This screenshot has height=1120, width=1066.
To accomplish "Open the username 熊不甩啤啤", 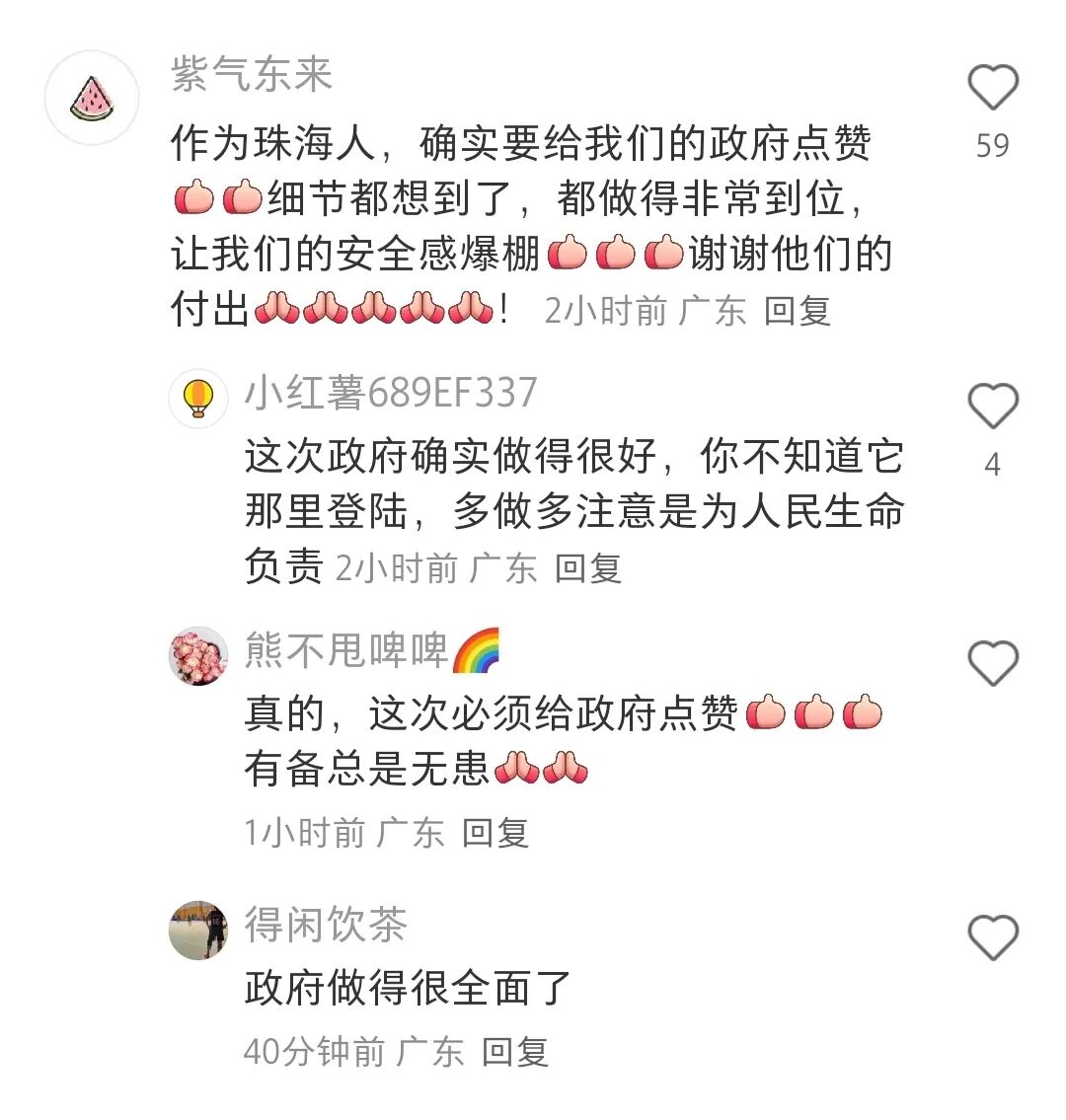I will pyautogui.click(x=345, y=650).
